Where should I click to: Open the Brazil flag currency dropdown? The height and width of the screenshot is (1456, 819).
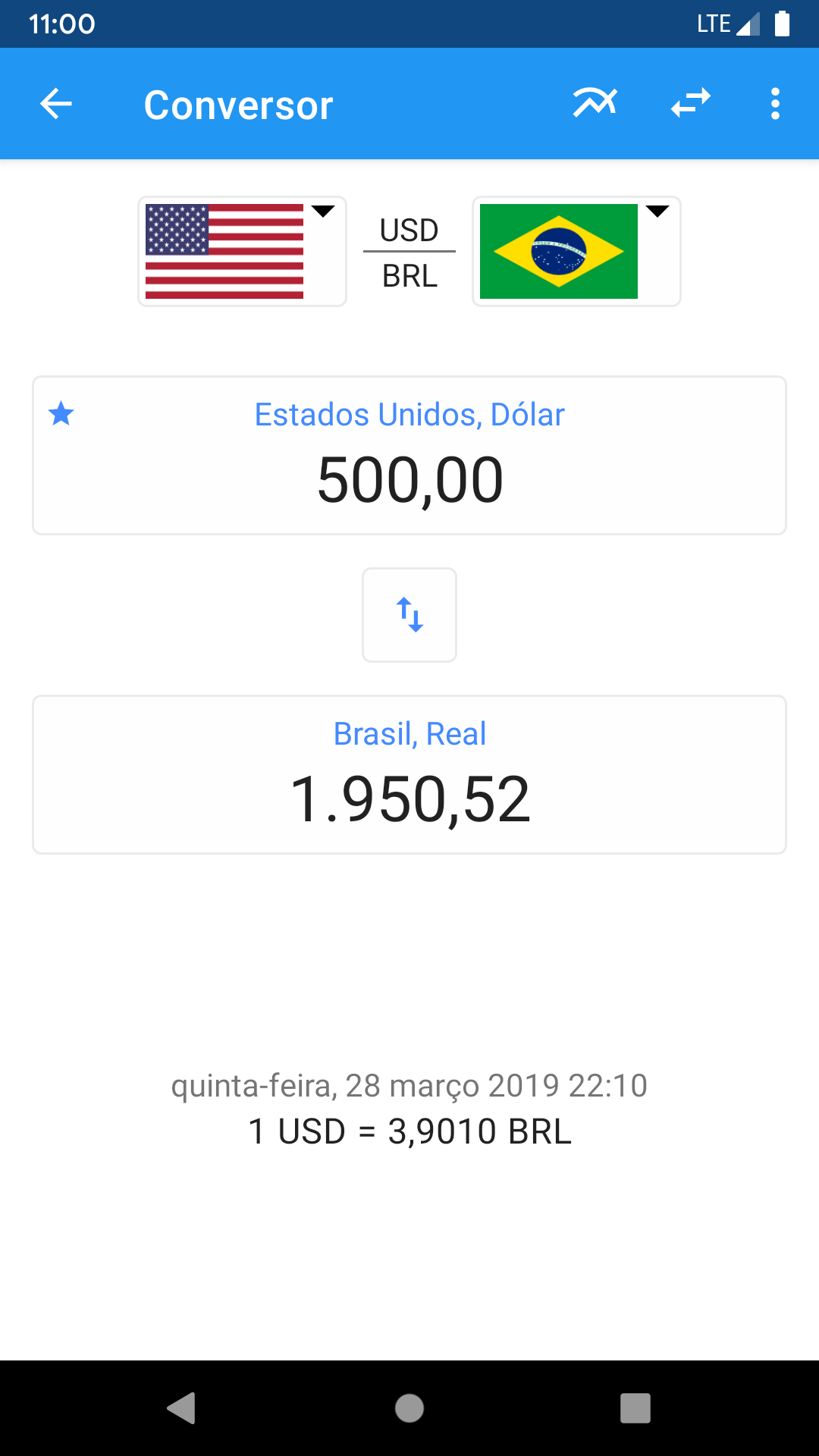(x=576, y=252)
